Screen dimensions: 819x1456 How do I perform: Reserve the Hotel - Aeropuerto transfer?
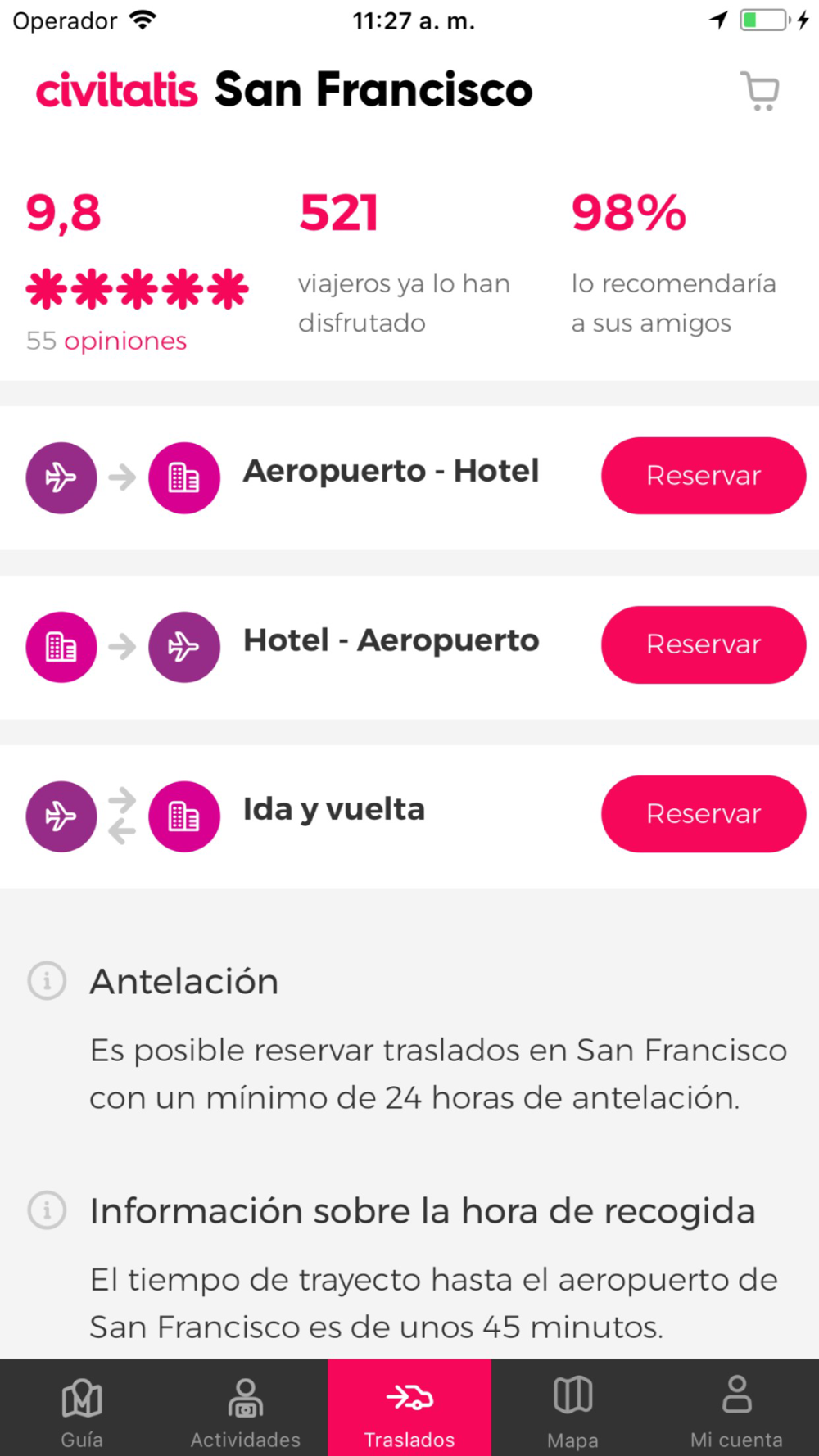704,644
